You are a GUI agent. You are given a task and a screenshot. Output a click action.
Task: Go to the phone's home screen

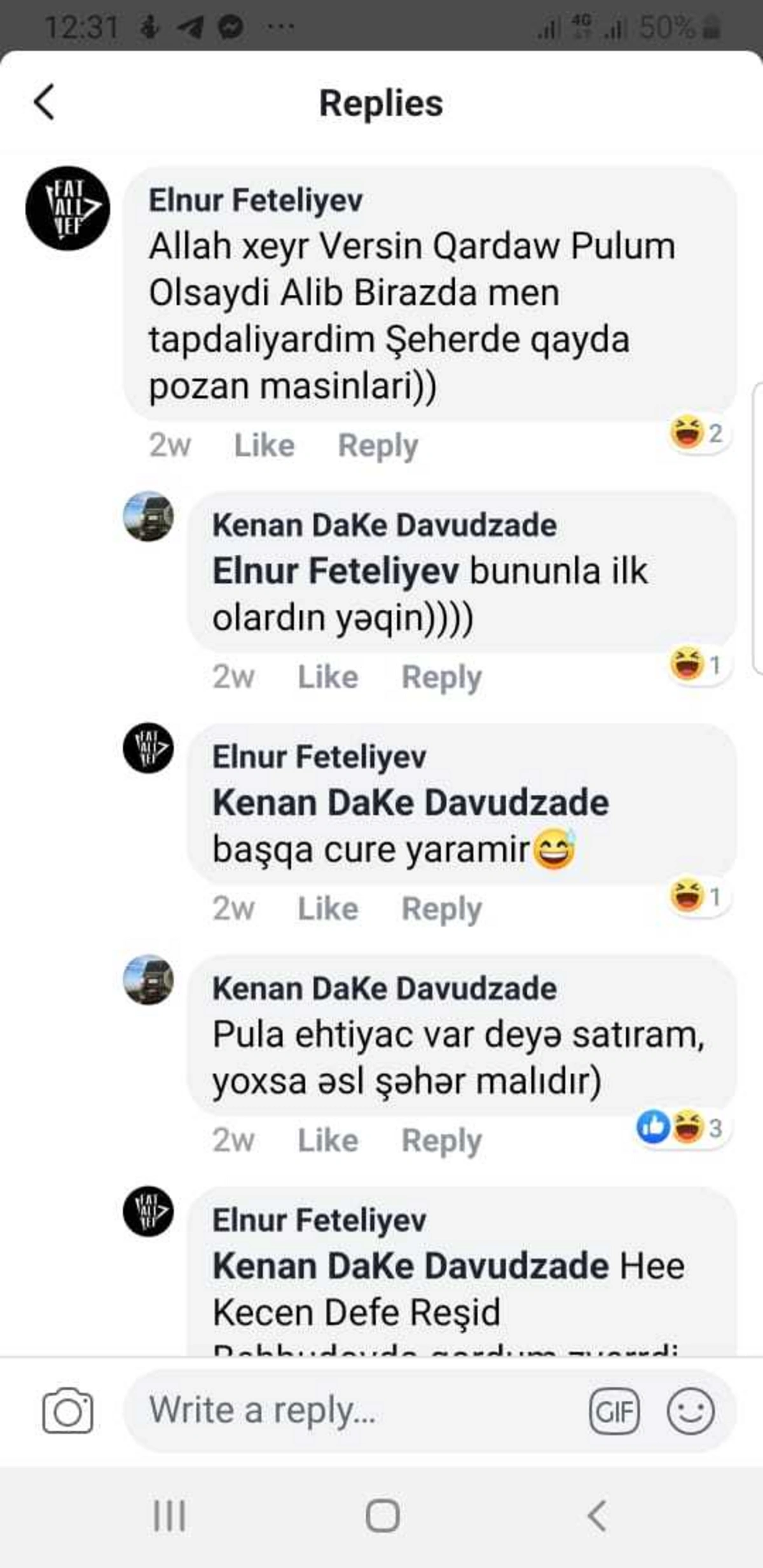(x=382, y=1517)
